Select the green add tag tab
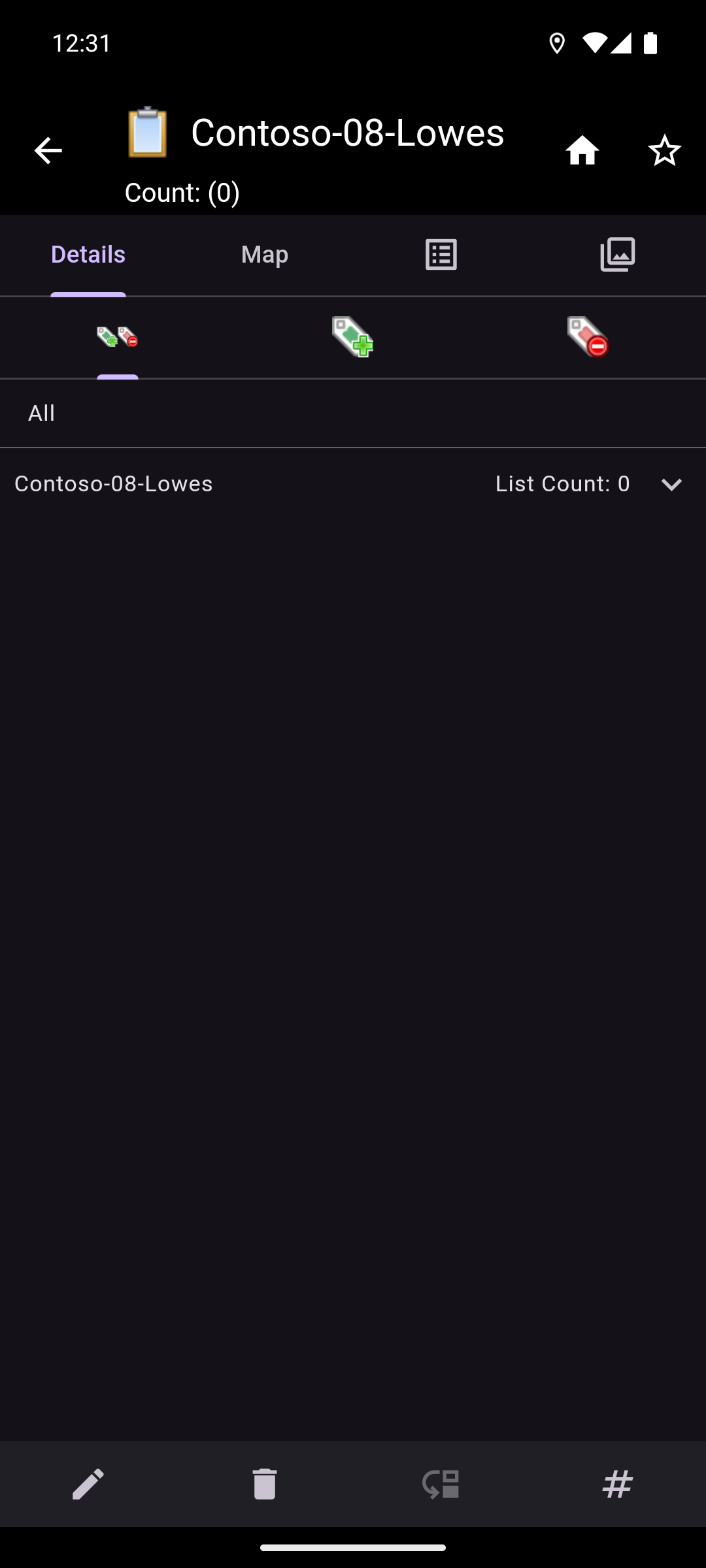 (x=353, y=338)
